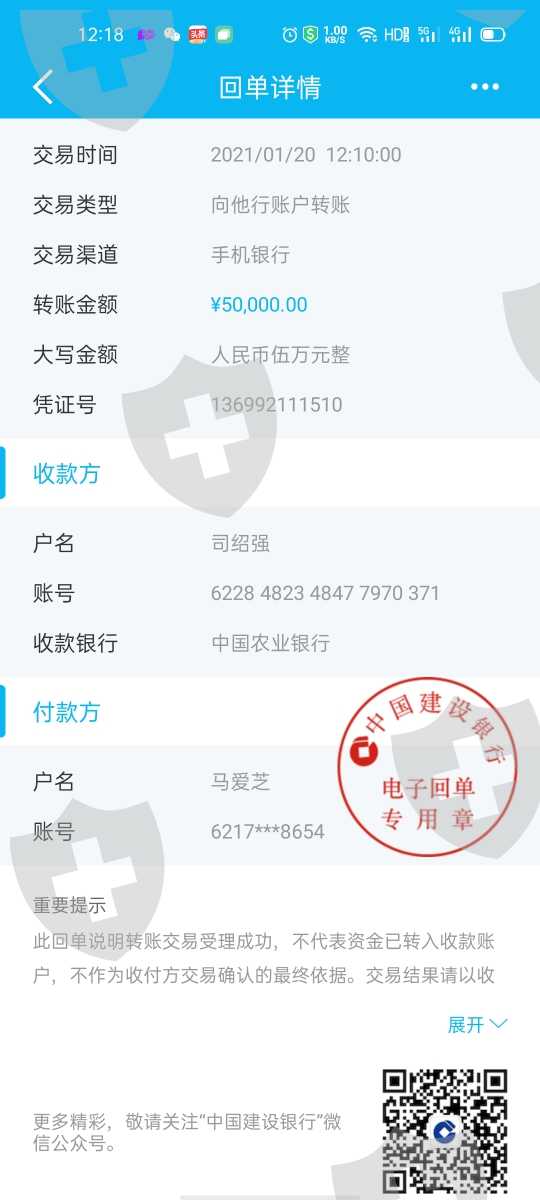Image resolution: width=540 pixels, height=1200 pixels.
Task: Expand the 重要提示 notice with 展开
Action: pos(478,1024)
